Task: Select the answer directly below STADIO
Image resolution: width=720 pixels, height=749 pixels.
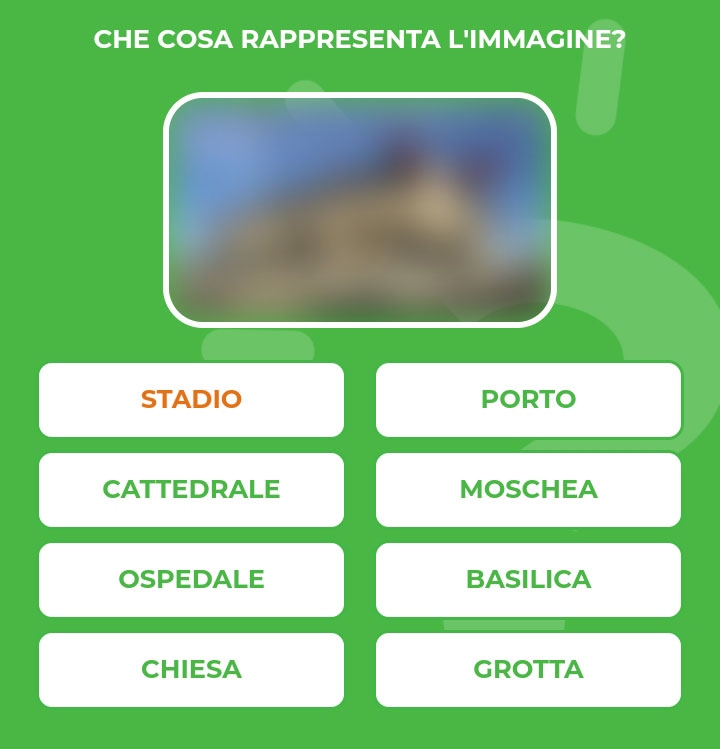Action: pos(191,489)
